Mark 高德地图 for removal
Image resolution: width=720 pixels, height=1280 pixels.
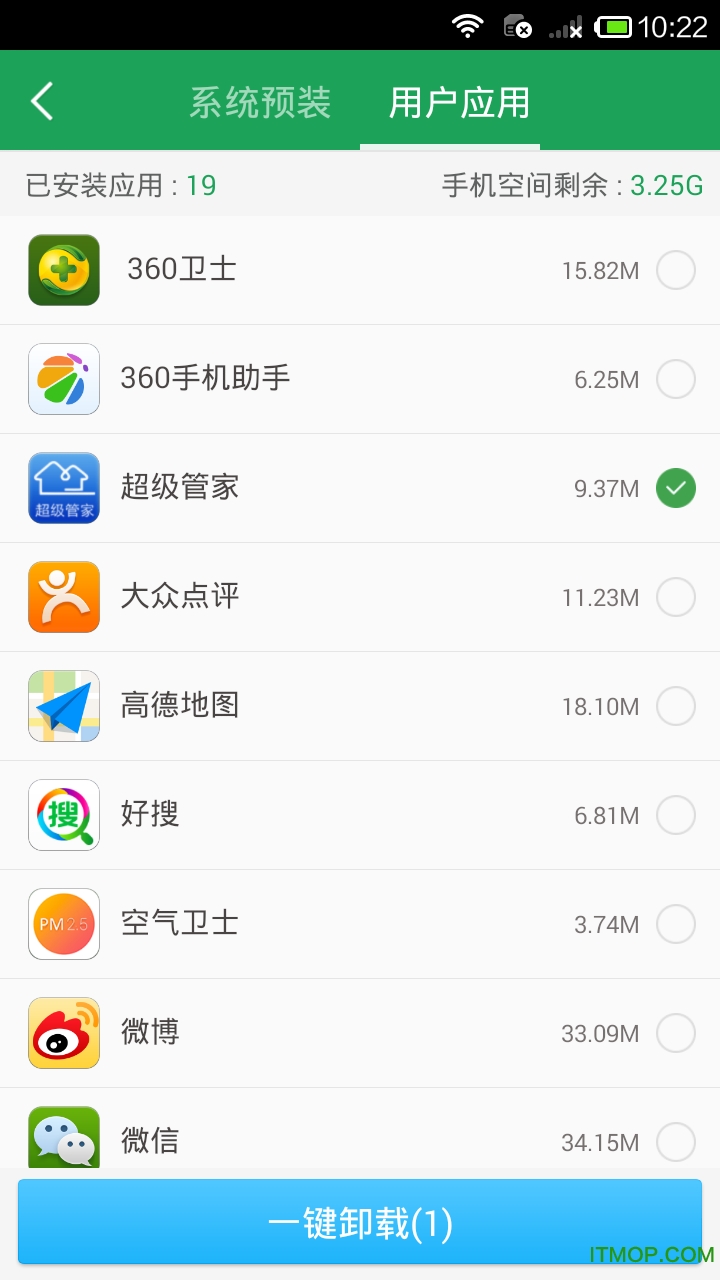click(675, 706)
